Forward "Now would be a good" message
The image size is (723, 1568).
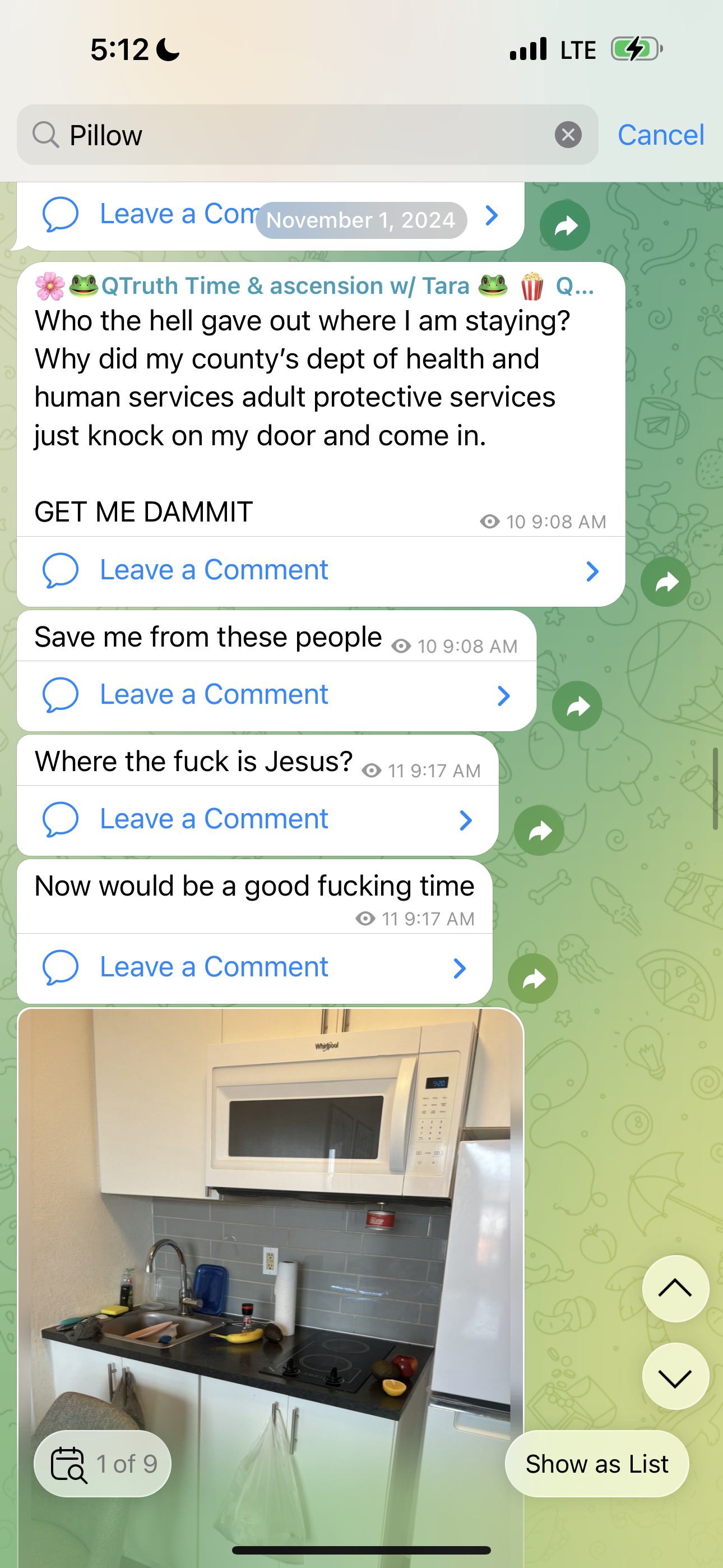532,979
